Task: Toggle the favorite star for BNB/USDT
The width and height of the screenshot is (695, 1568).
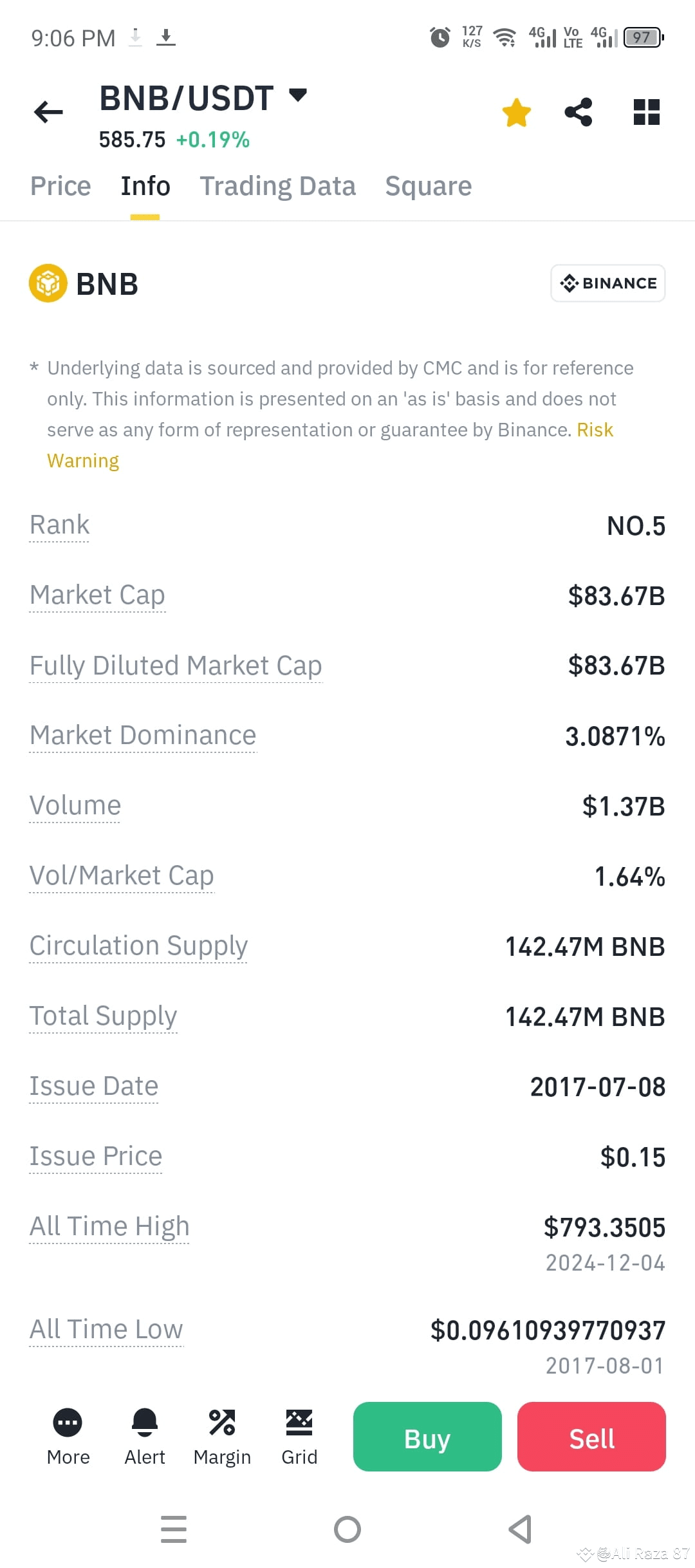Action: pos(517,112)
